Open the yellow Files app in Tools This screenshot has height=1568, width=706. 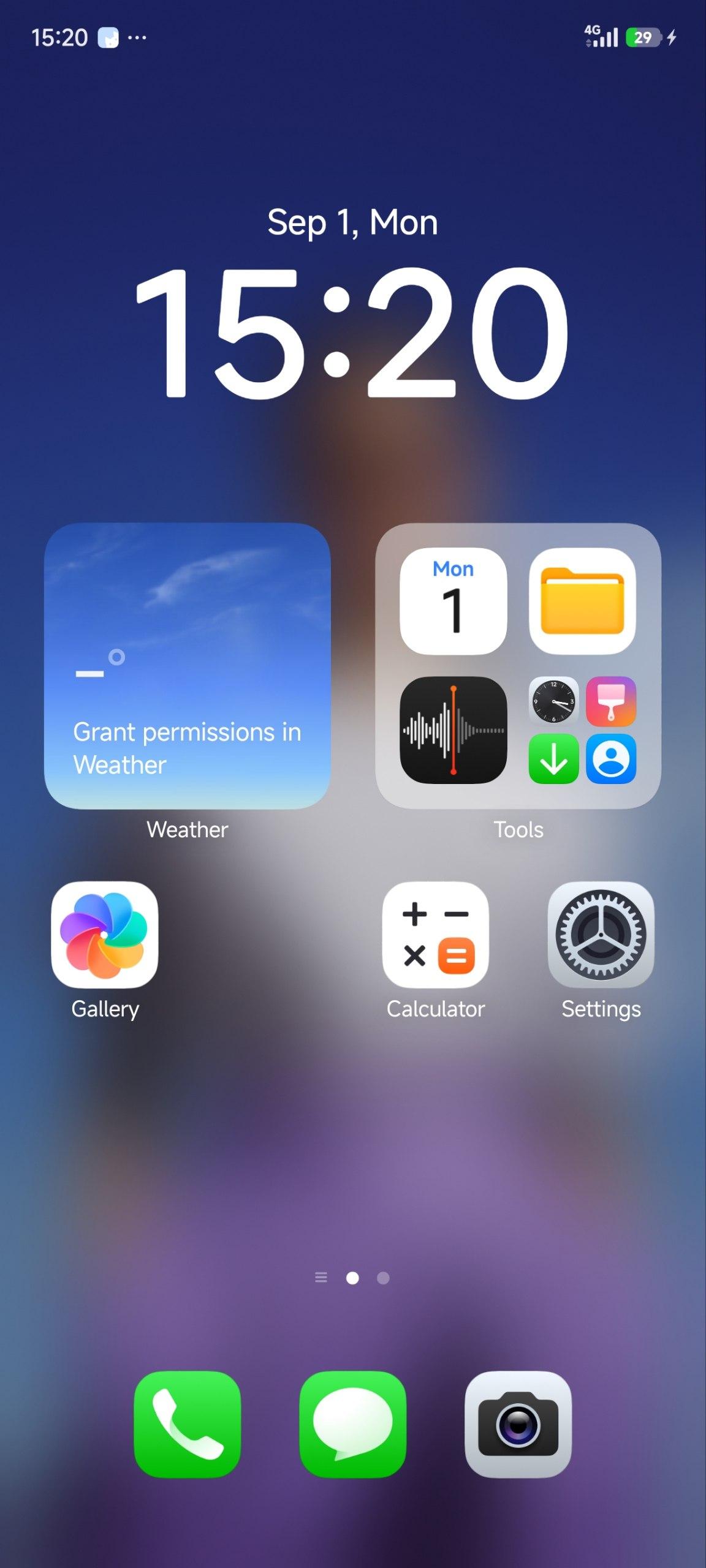[582, 601]
